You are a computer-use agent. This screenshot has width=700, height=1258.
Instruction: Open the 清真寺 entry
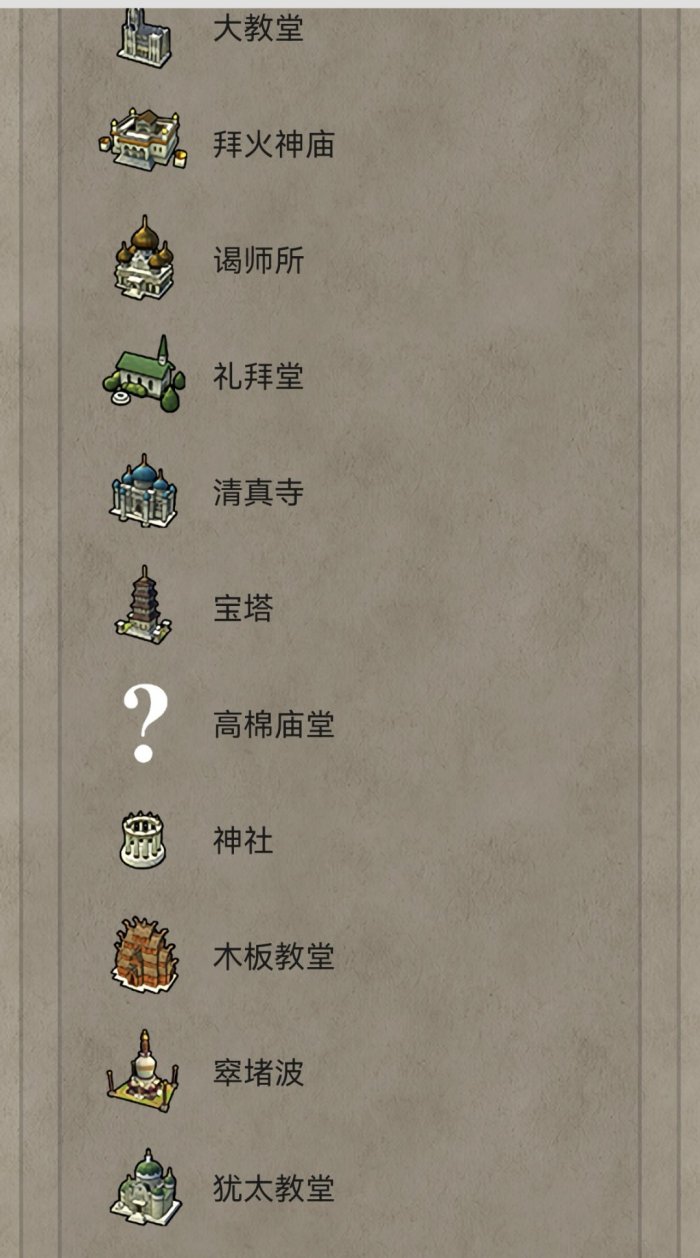[257, 493]
